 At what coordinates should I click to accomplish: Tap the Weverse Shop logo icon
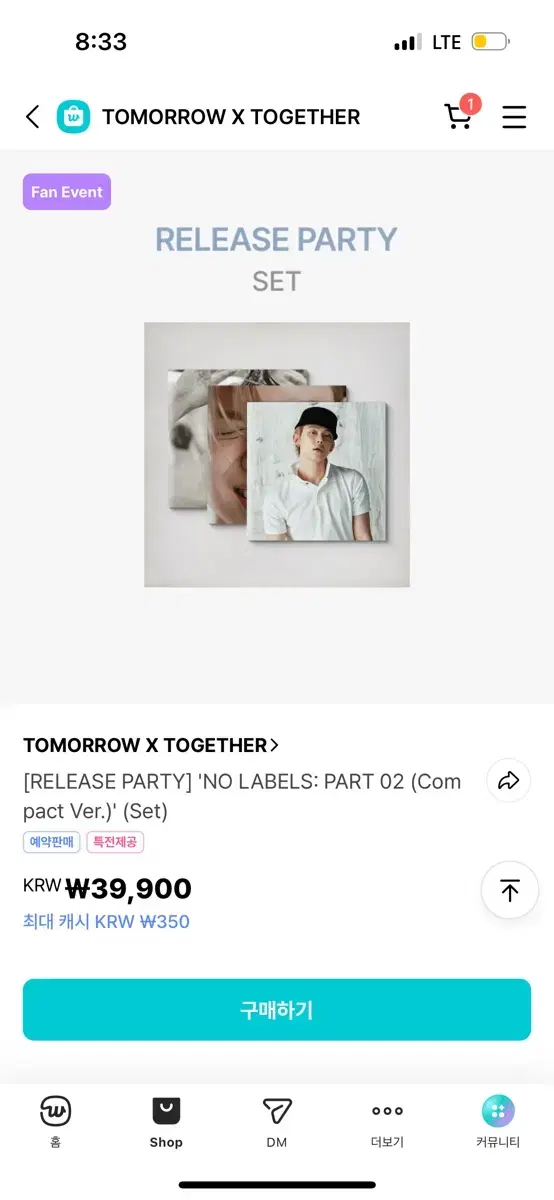(x=73, y=117)
